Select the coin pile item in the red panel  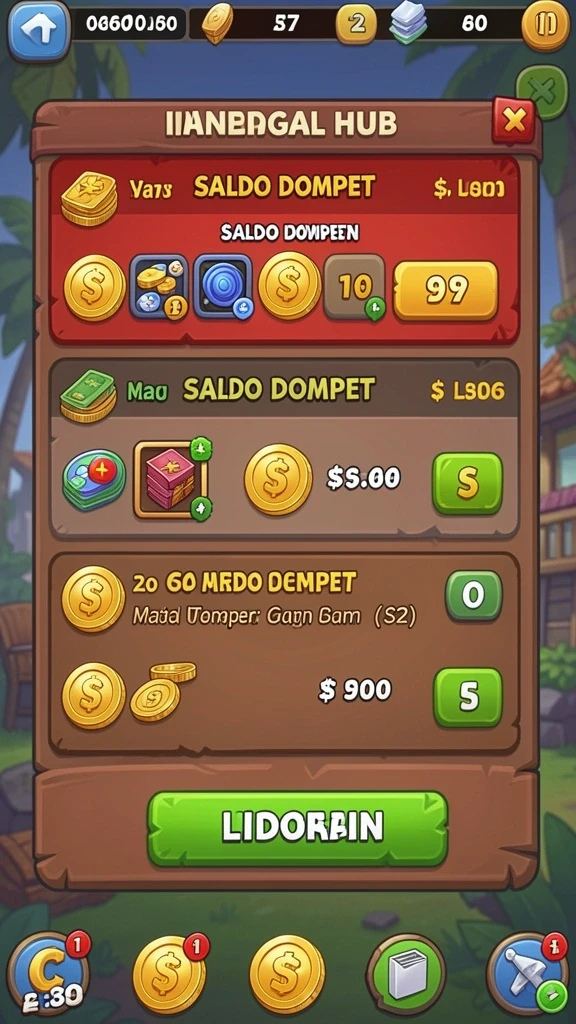click(x=159, y=287)
